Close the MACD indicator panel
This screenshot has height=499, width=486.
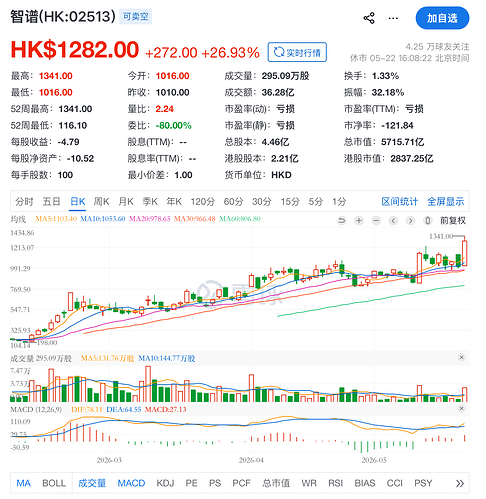click(461, 408)
